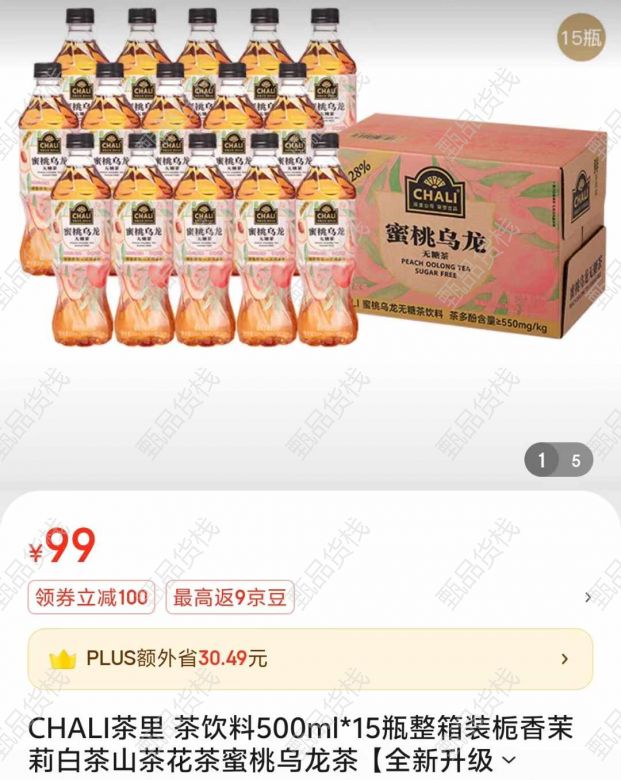
Task: Claim the 领券立减100 coupon
Action: coord(91,598)
